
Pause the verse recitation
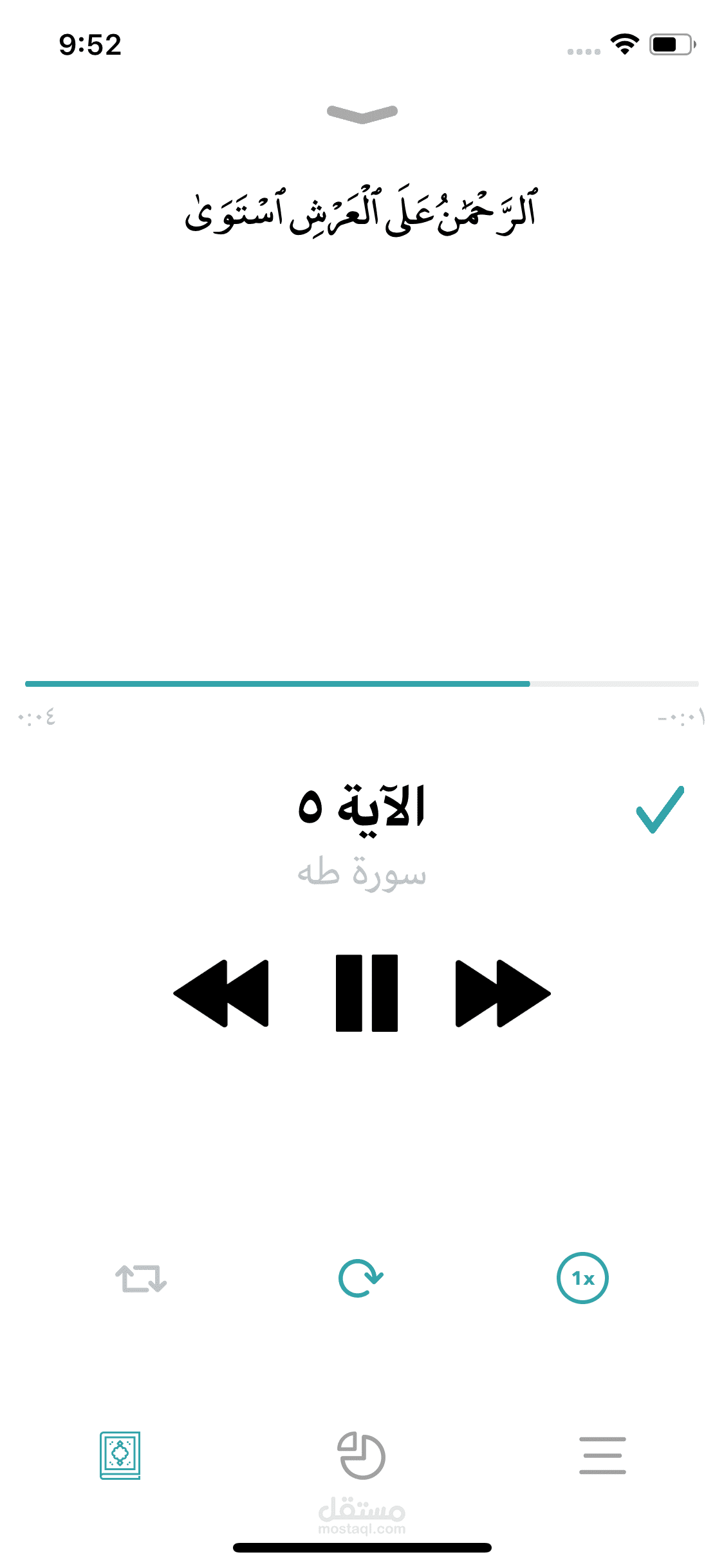pyautogui.click(x=366, y=993)
